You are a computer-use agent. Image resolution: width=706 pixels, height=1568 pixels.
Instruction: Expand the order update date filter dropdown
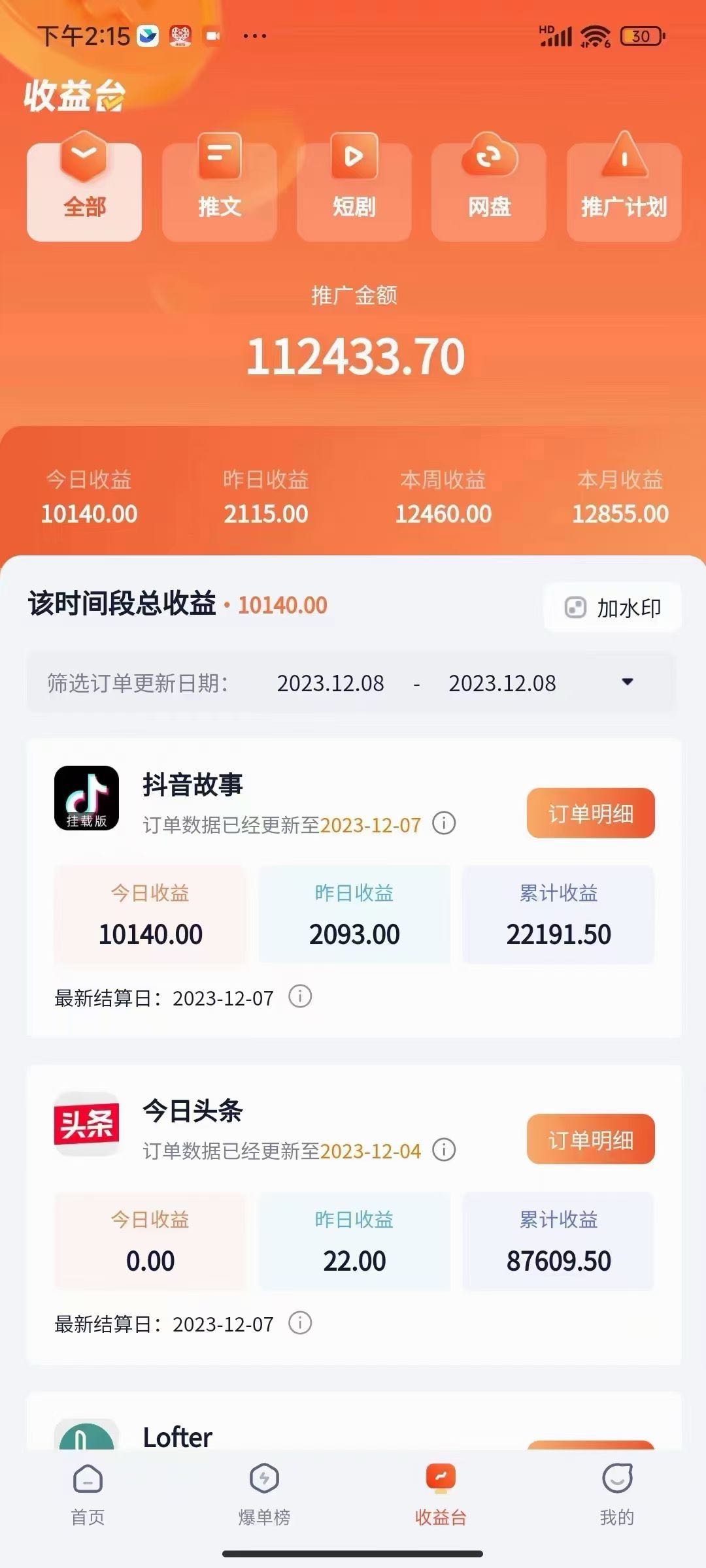pyautogui.click(x=627, y=682)
